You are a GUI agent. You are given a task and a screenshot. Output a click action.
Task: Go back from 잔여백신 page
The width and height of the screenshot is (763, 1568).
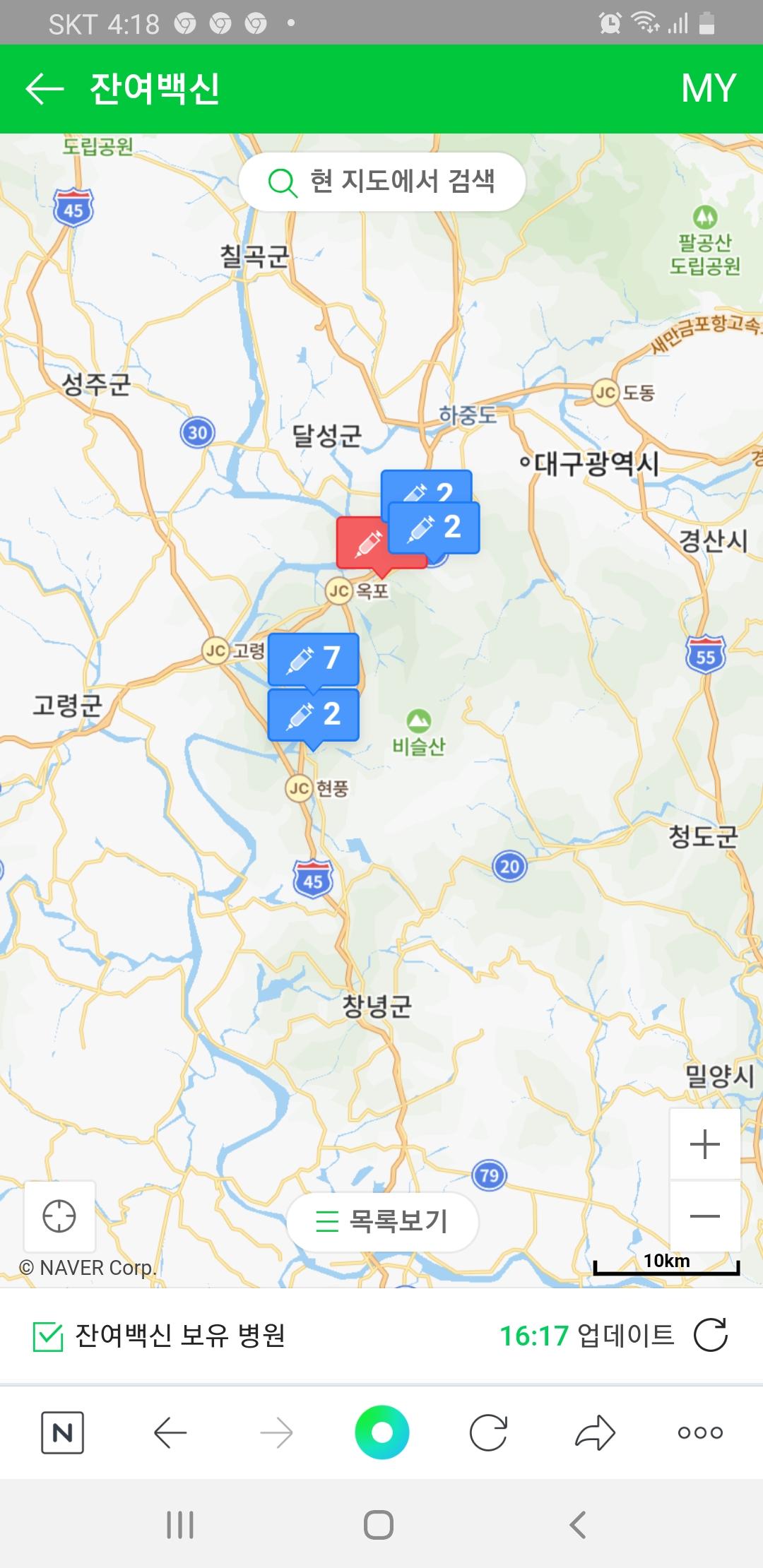pyautogui.click(x=45, y=89)
